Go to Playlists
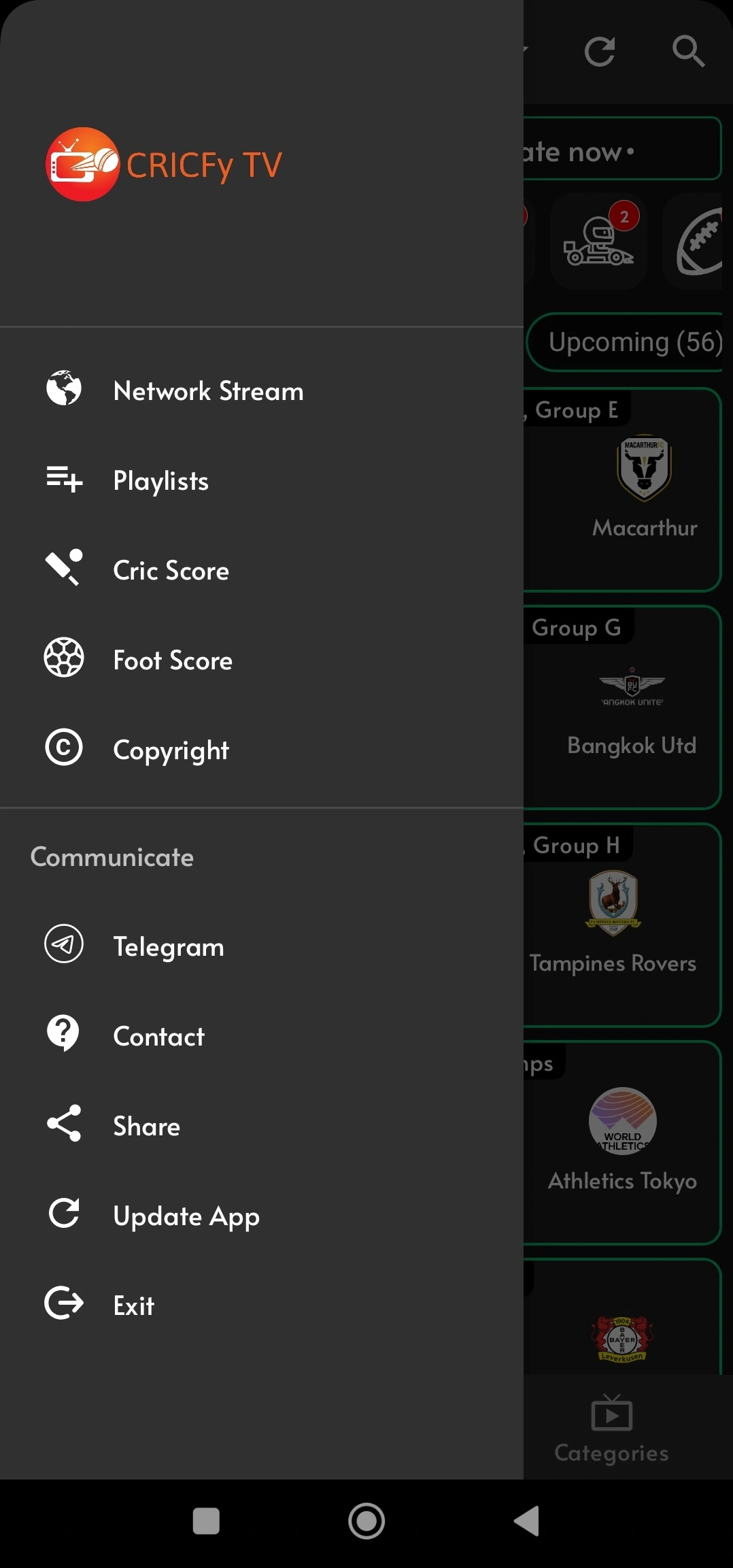The height and width of the screenshot is (1568, 733). pyautogui.click(x=160, y=481)
